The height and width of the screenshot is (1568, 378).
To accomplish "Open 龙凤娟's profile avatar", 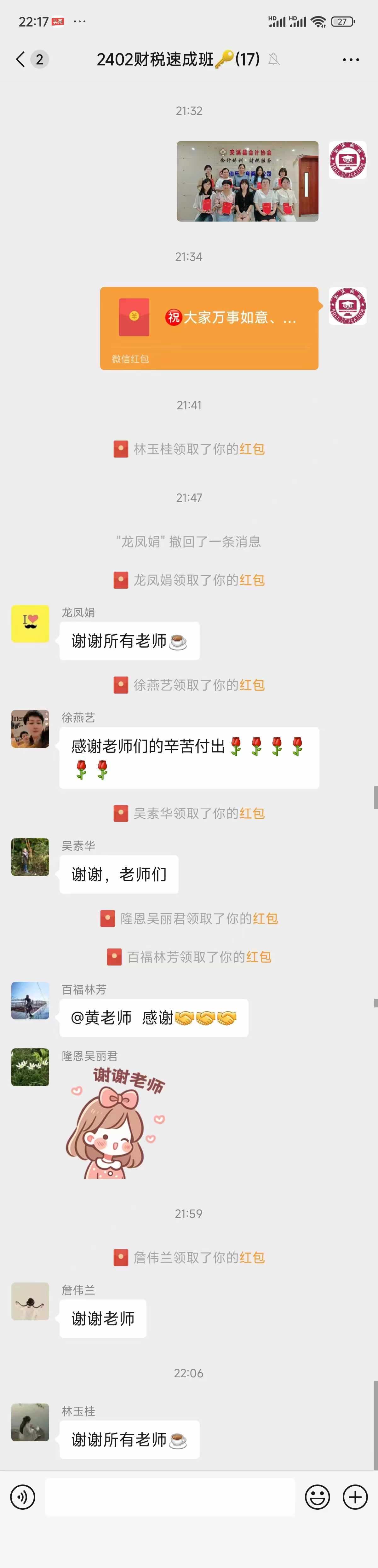I will (30, 624).
